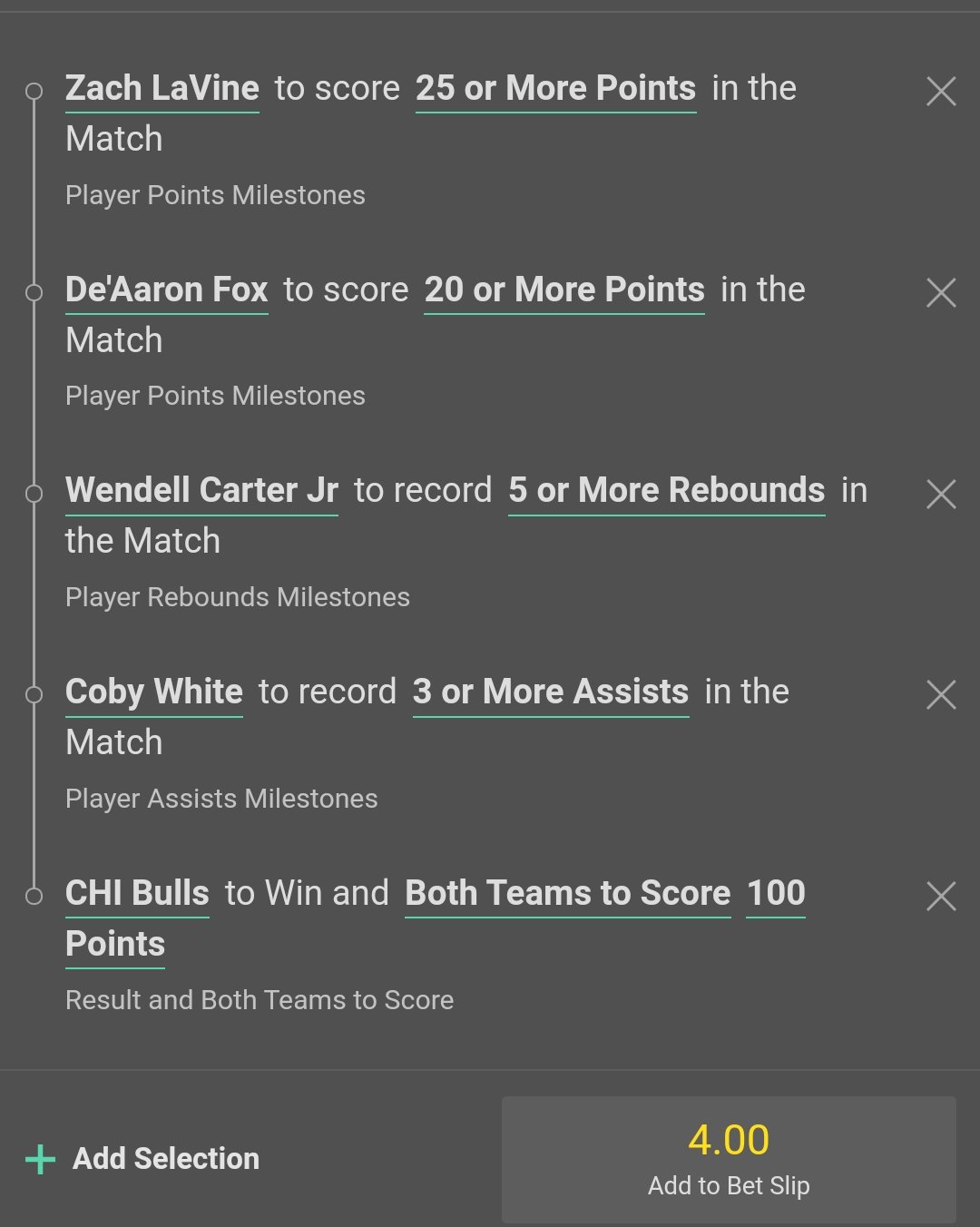Edit the Both Teams to Score option
The height and width of the screenshot is (1227, 980).
(x=567, y=894)
